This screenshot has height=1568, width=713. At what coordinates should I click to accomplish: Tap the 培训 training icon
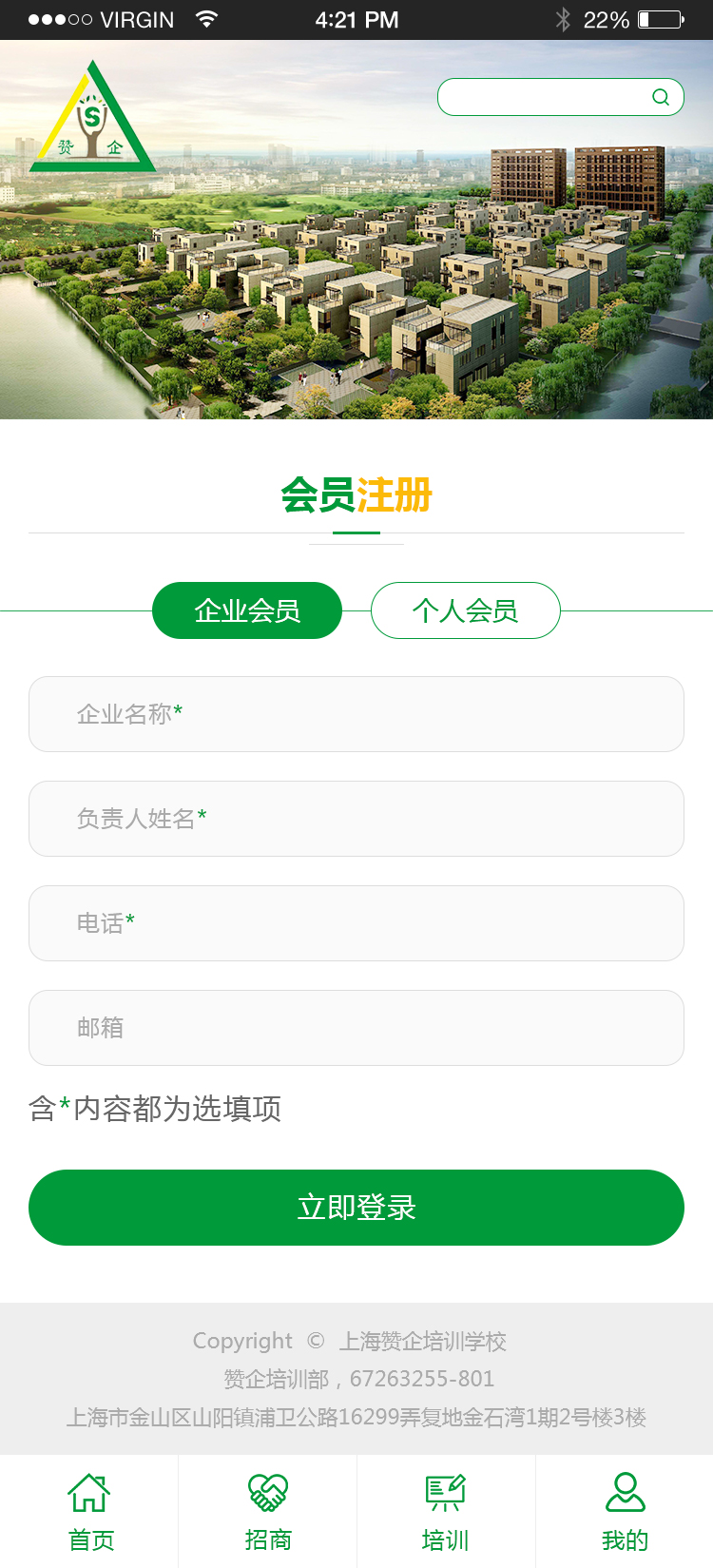pos(444,1493)
